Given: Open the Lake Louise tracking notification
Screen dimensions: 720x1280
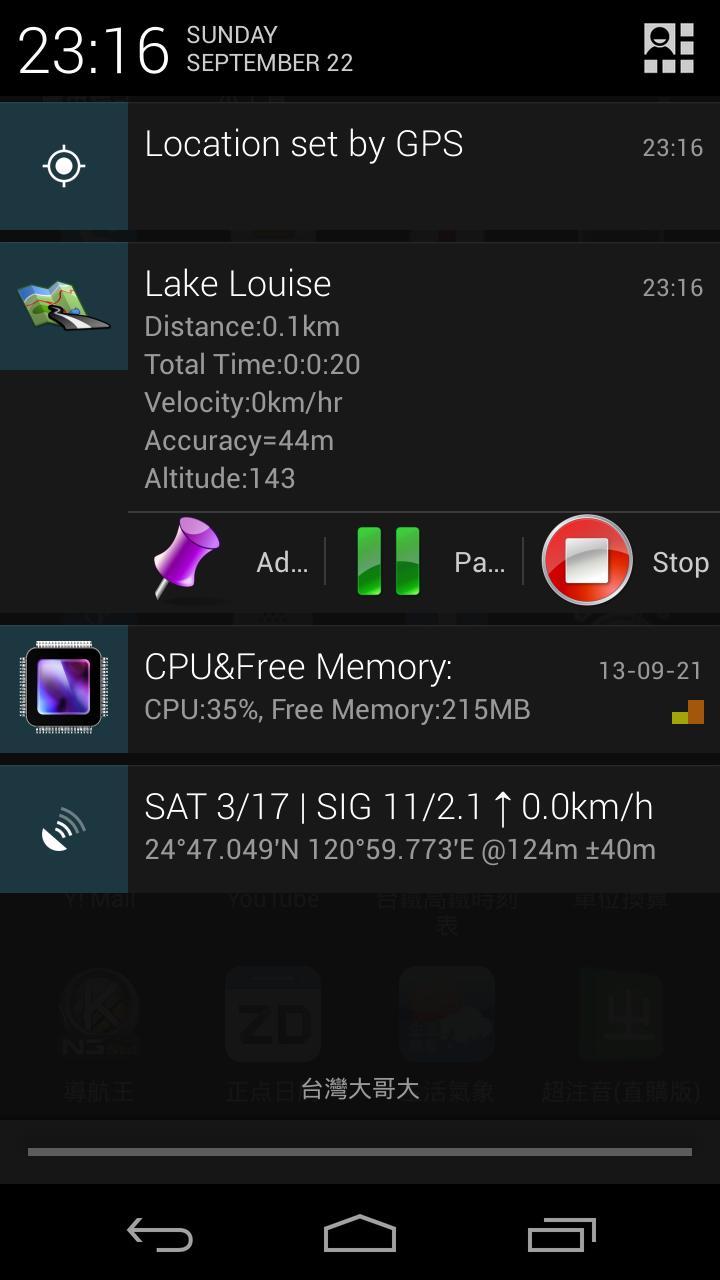Looking at the screenshot, I should pyautogui.click(x=400, y=380).
